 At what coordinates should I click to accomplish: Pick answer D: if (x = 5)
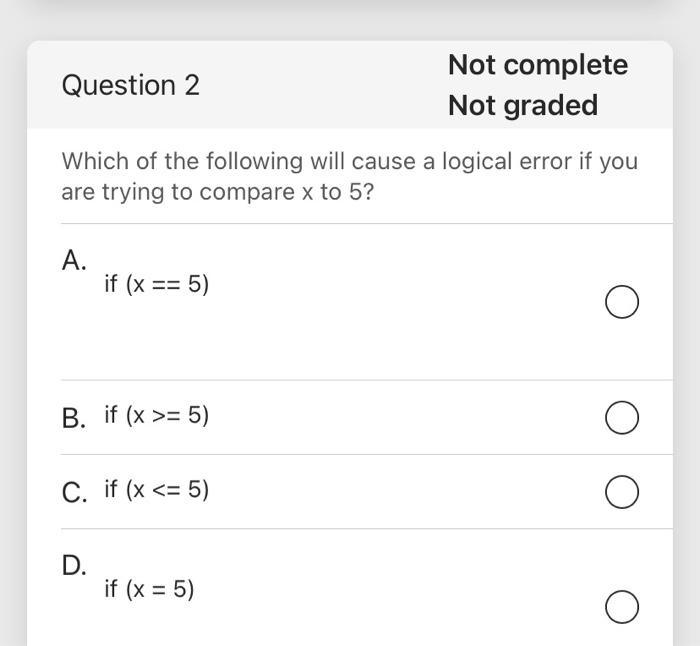click(622, 606)
